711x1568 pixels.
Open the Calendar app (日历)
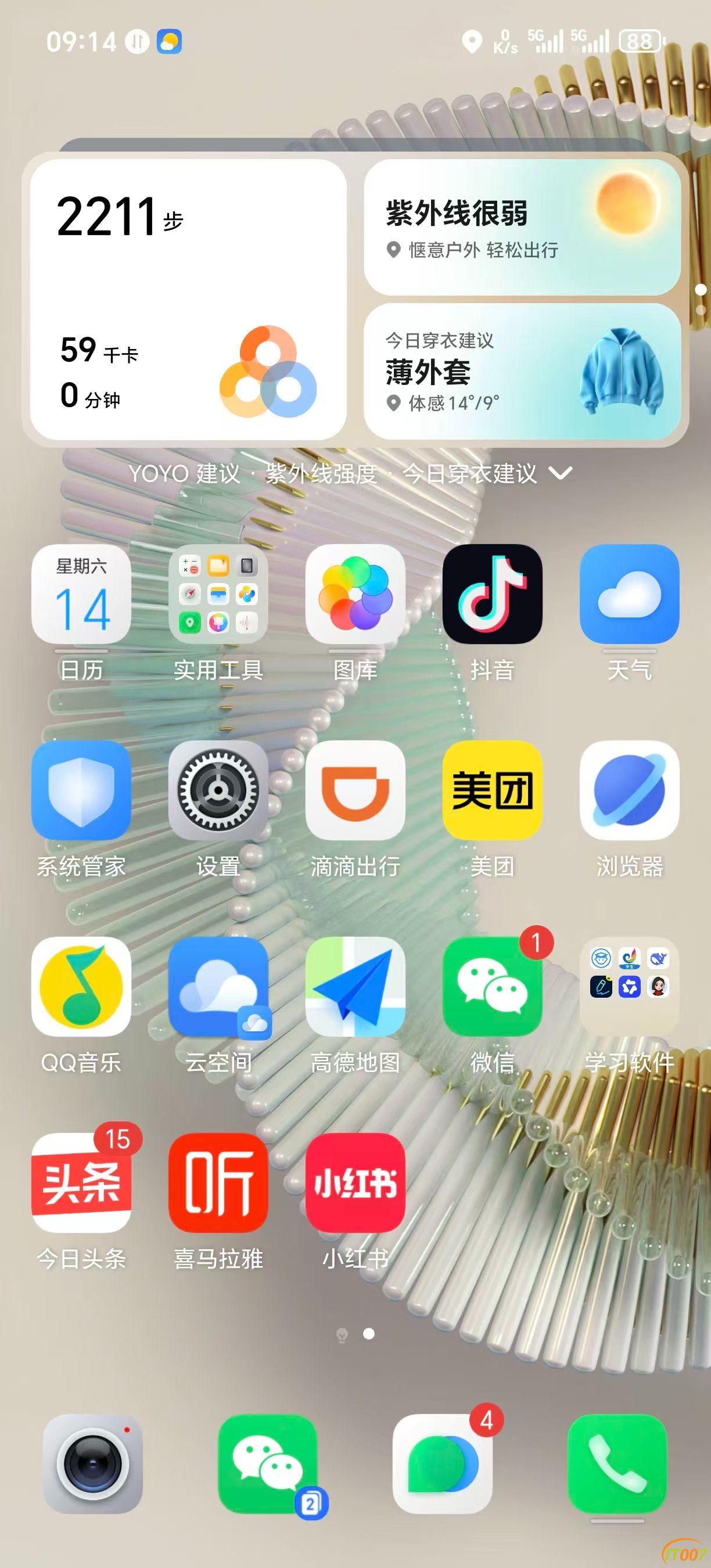tap(81, 594)
